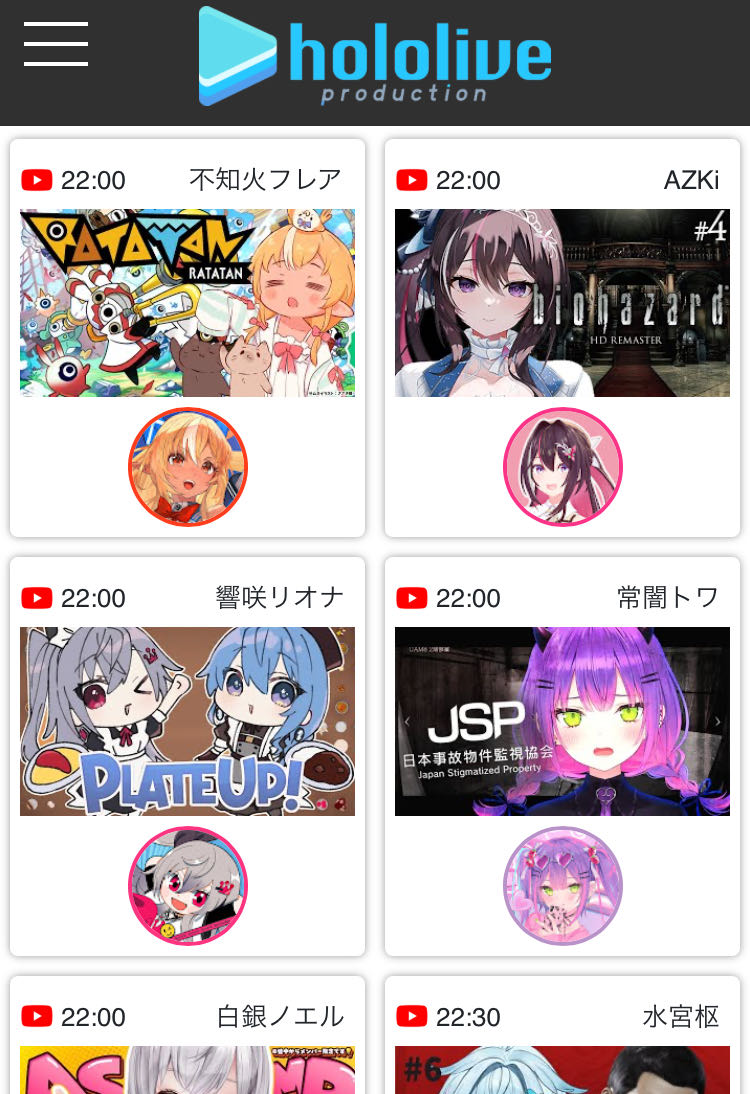Open 常闇トワ's 22:00 JSP stream card
750x1094 pixels.
click(562, 721)
